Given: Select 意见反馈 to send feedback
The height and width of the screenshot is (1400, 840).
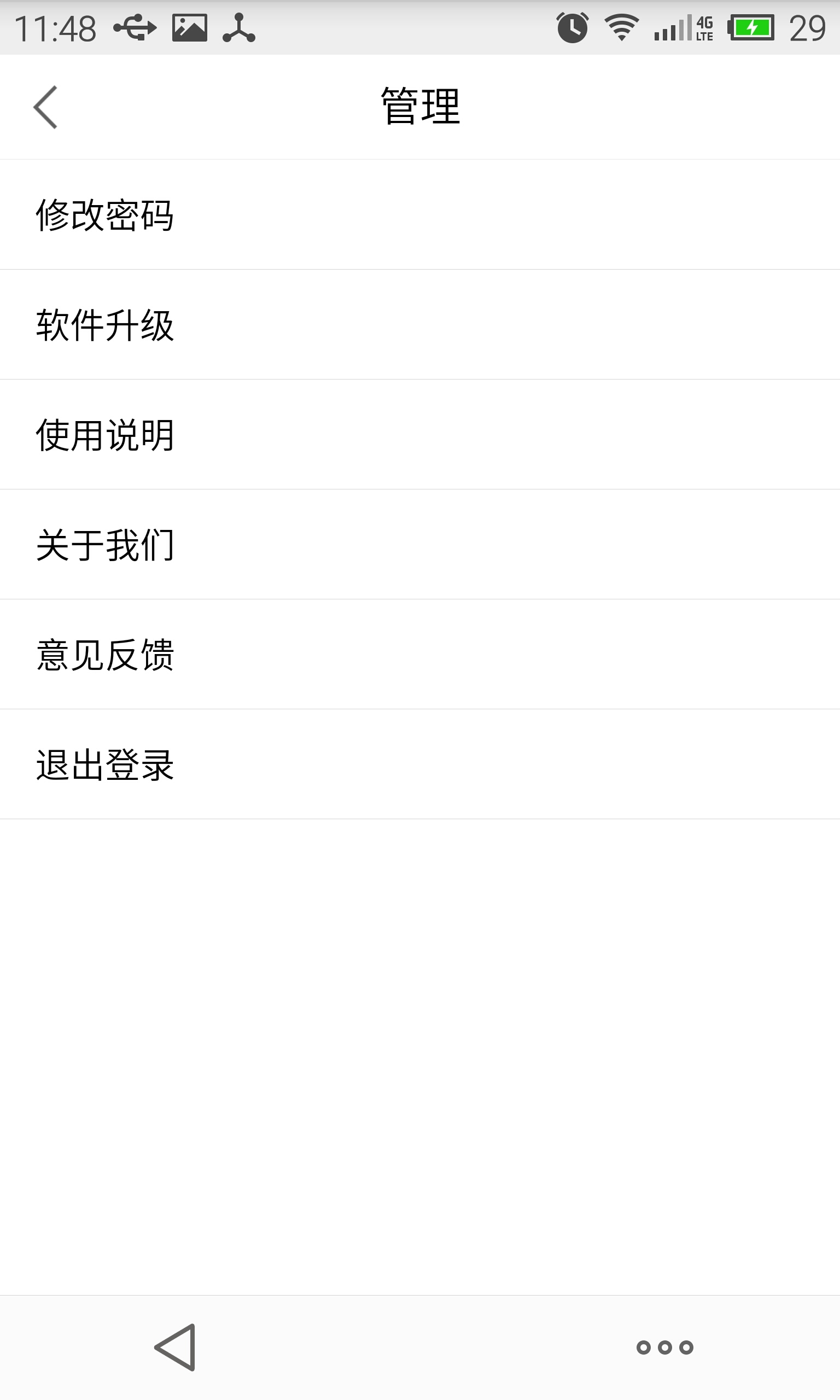Looking at the screenshot, I should click(x=106, y=654).
